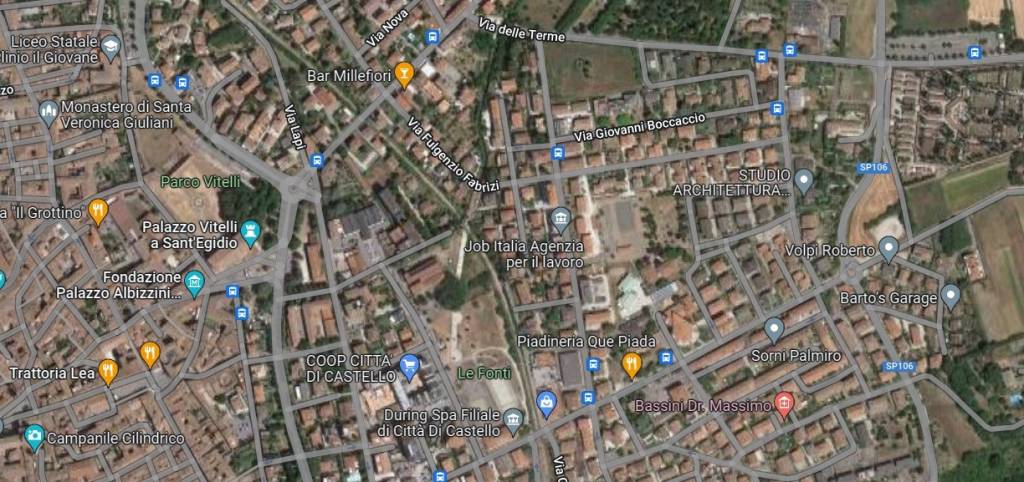Tap the Studio Architettura location marker
The height and width of the screenshot is (482, 1024).
click(x=804, y=181)
